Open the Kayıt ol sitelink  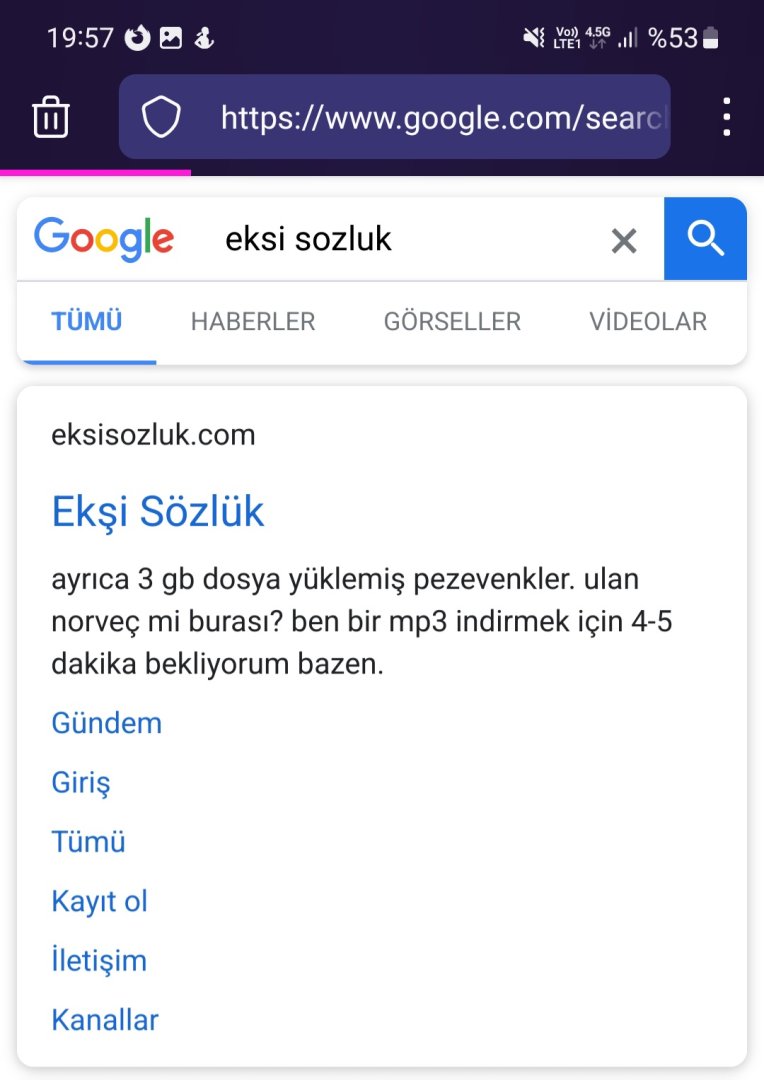pyautogui.click(x=99, y=901)
